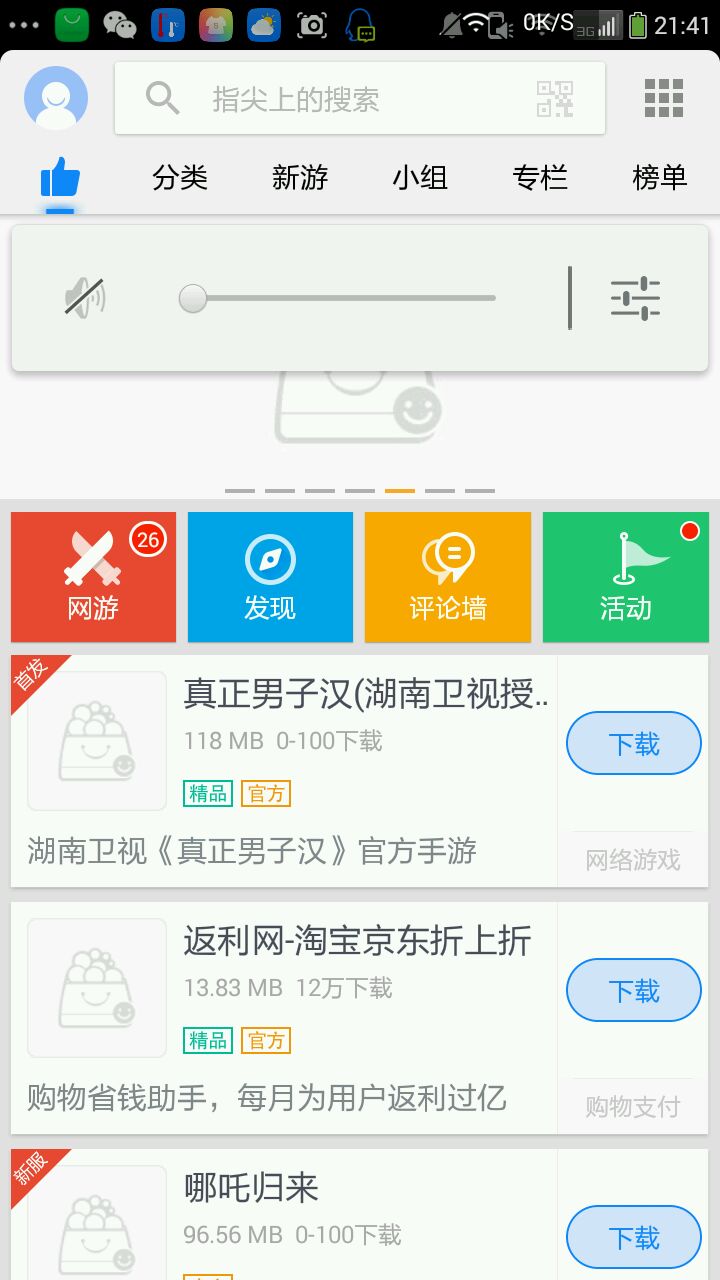Open the 发现 tile
720x1280 pixels.
tap(270, 577)
